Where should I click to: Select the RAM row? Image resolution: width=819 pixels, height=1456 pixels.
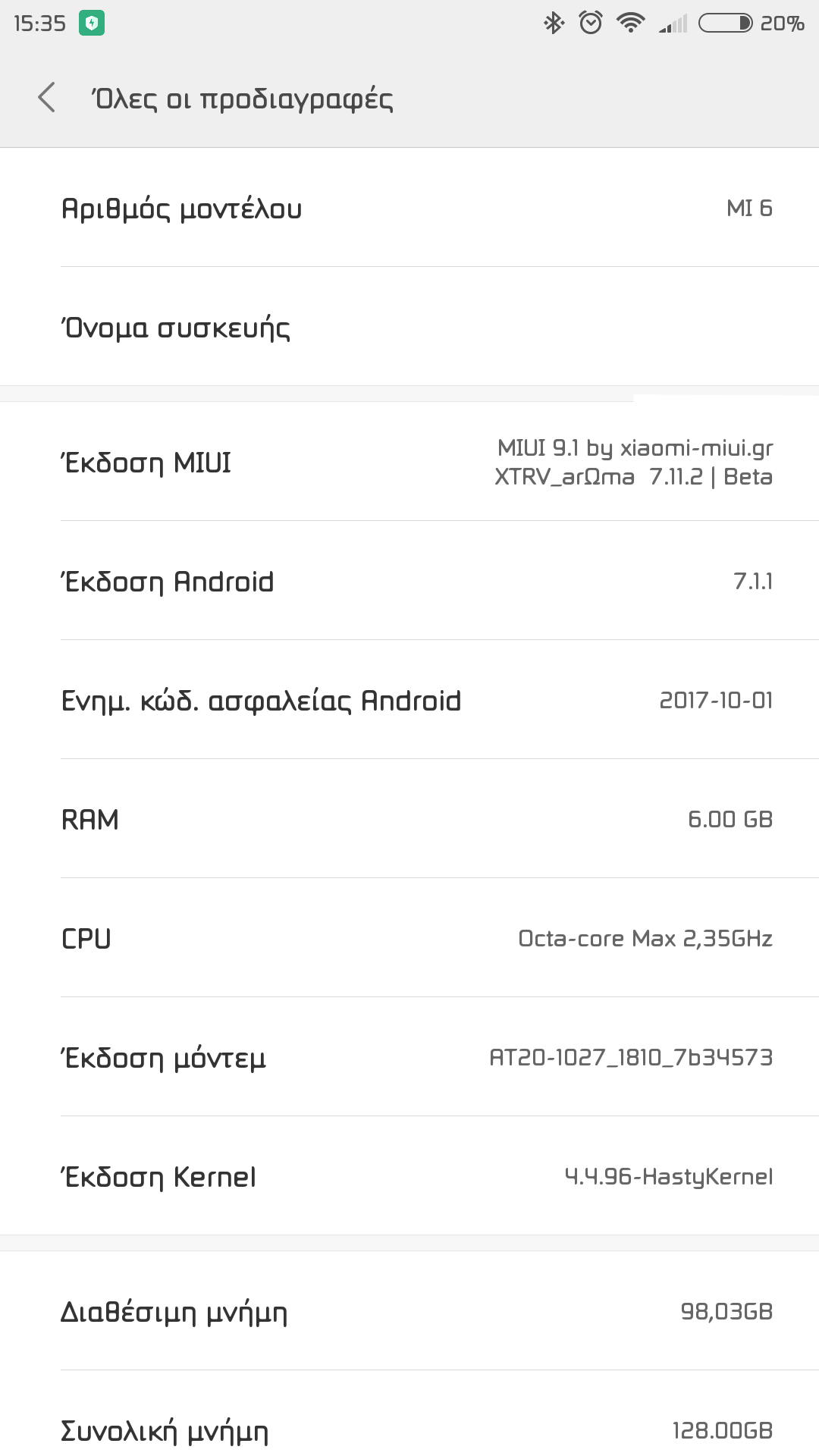point(409,819)
